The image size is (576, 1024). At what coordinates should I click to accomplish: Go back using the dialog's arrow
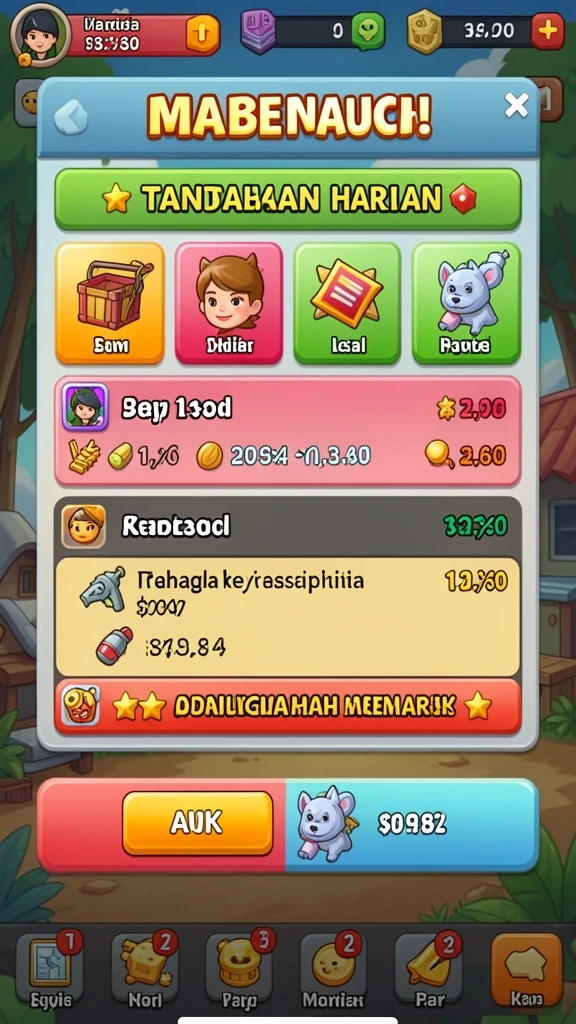coord(71,117)
